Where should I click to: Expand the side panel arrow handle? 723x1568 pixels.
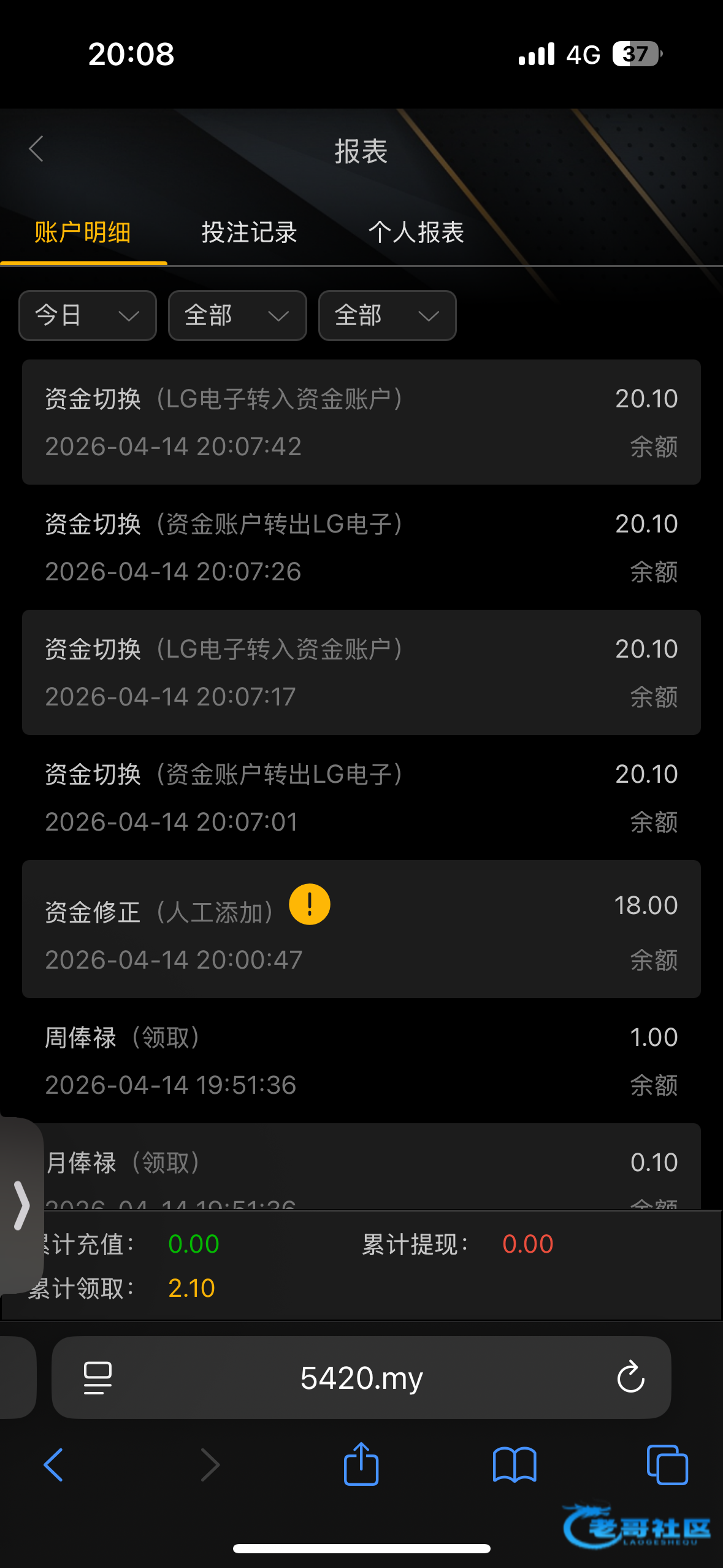coord(21,1205)
